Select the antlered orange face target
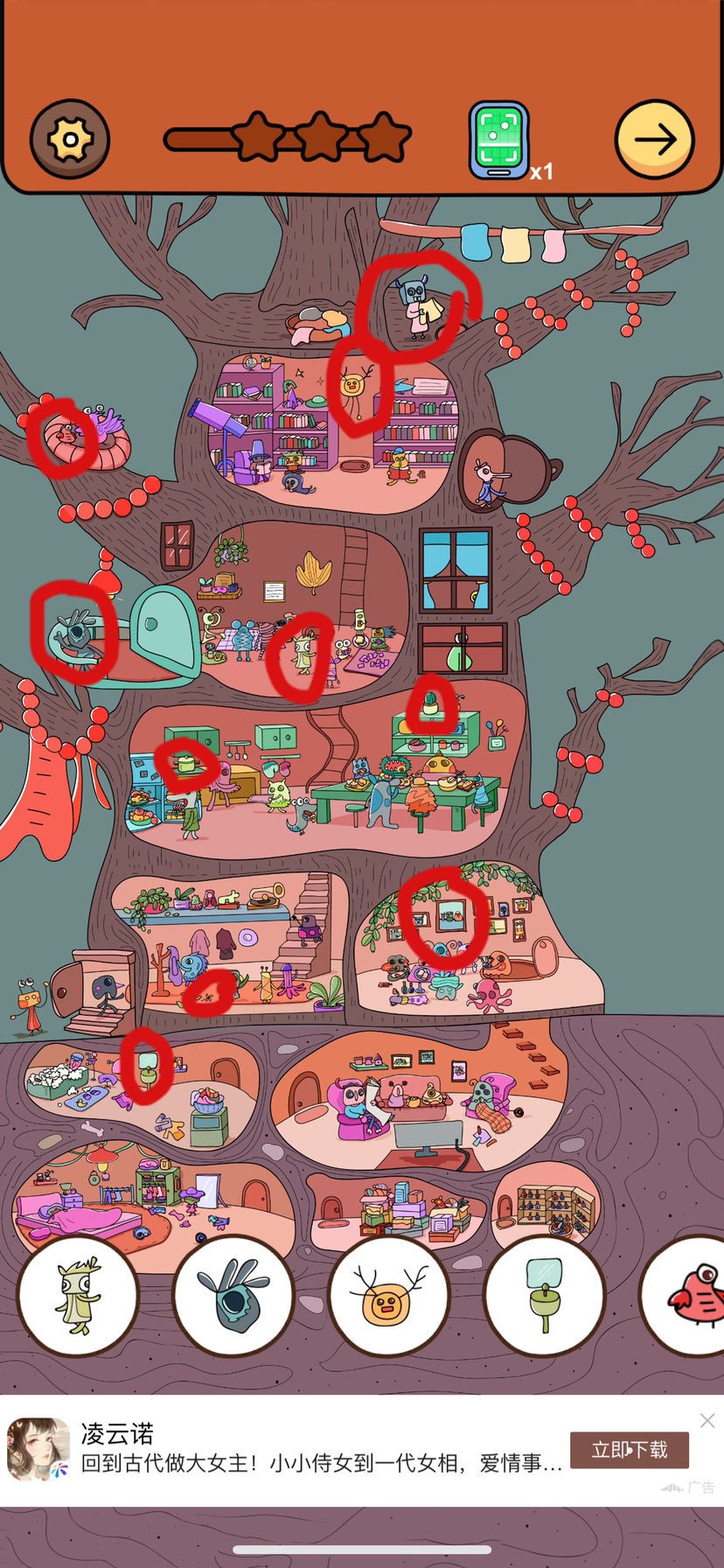This screenshot has height=1568, width=724. point(388,1296)
